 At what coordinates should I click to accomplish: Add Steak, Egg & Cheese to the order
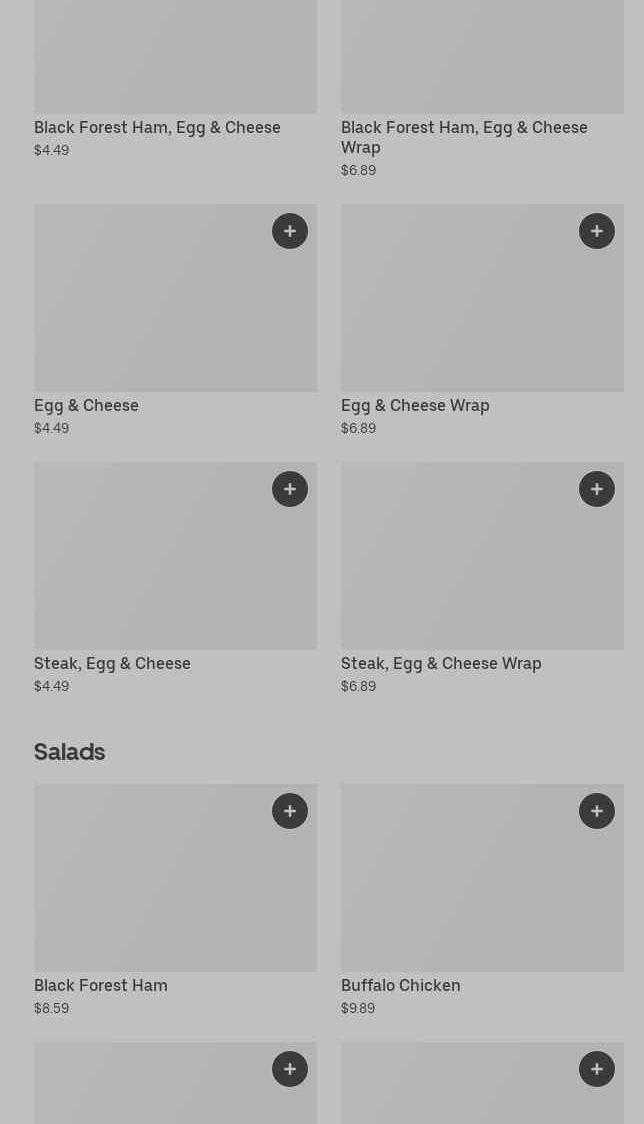(x=290, y=489)
